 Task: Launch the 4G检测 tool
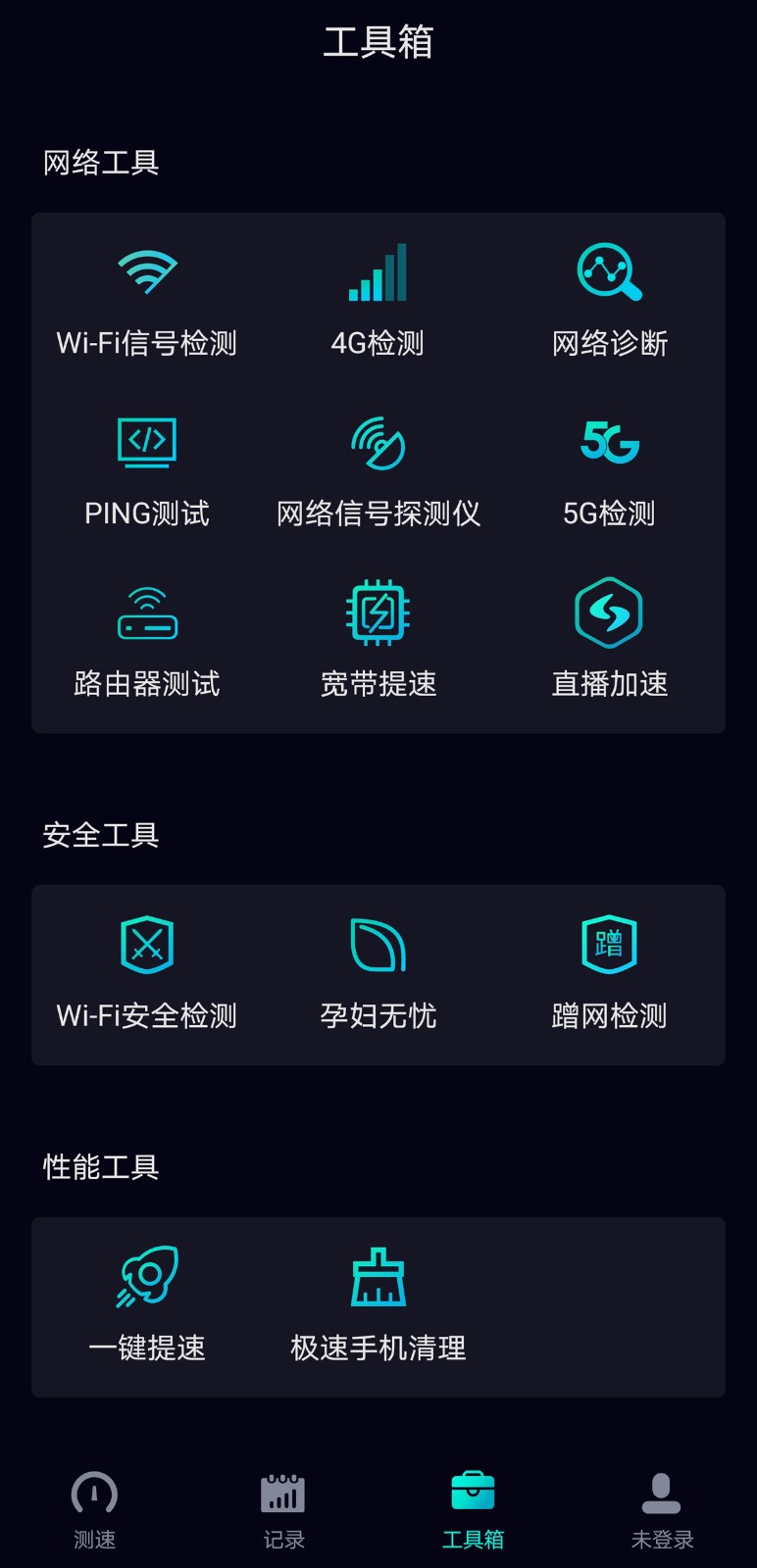pyautogui.click(x=378, y=301)
